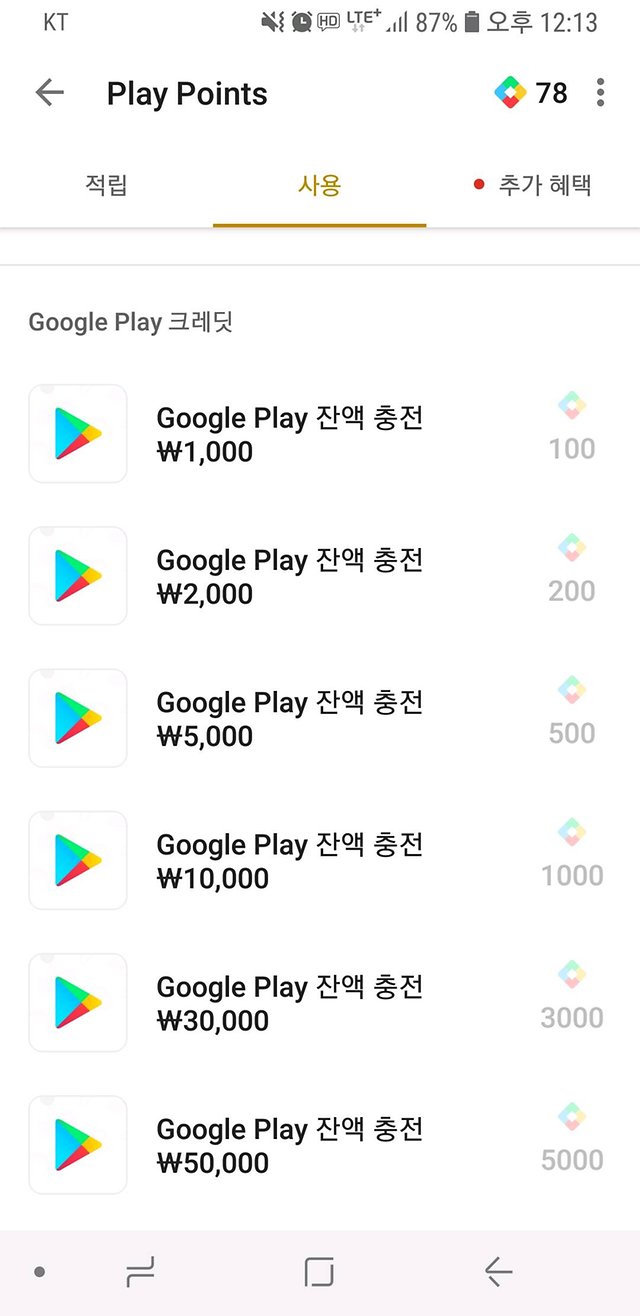Open recent apps from navigation bar

[140, 1272]
